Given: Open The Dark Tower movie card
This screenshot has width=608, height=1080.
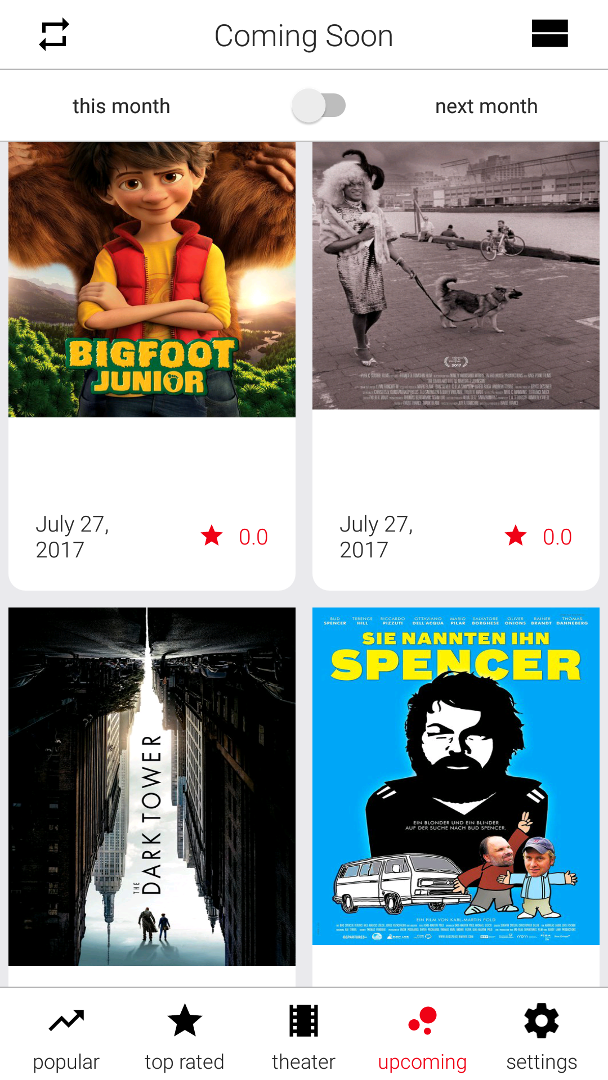Looking at the screenshot, I should (x=152, y=786).
